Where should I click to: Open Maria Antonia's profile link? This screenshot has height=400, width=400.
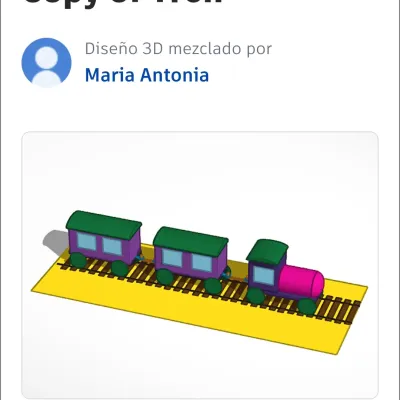click(147, 75)
